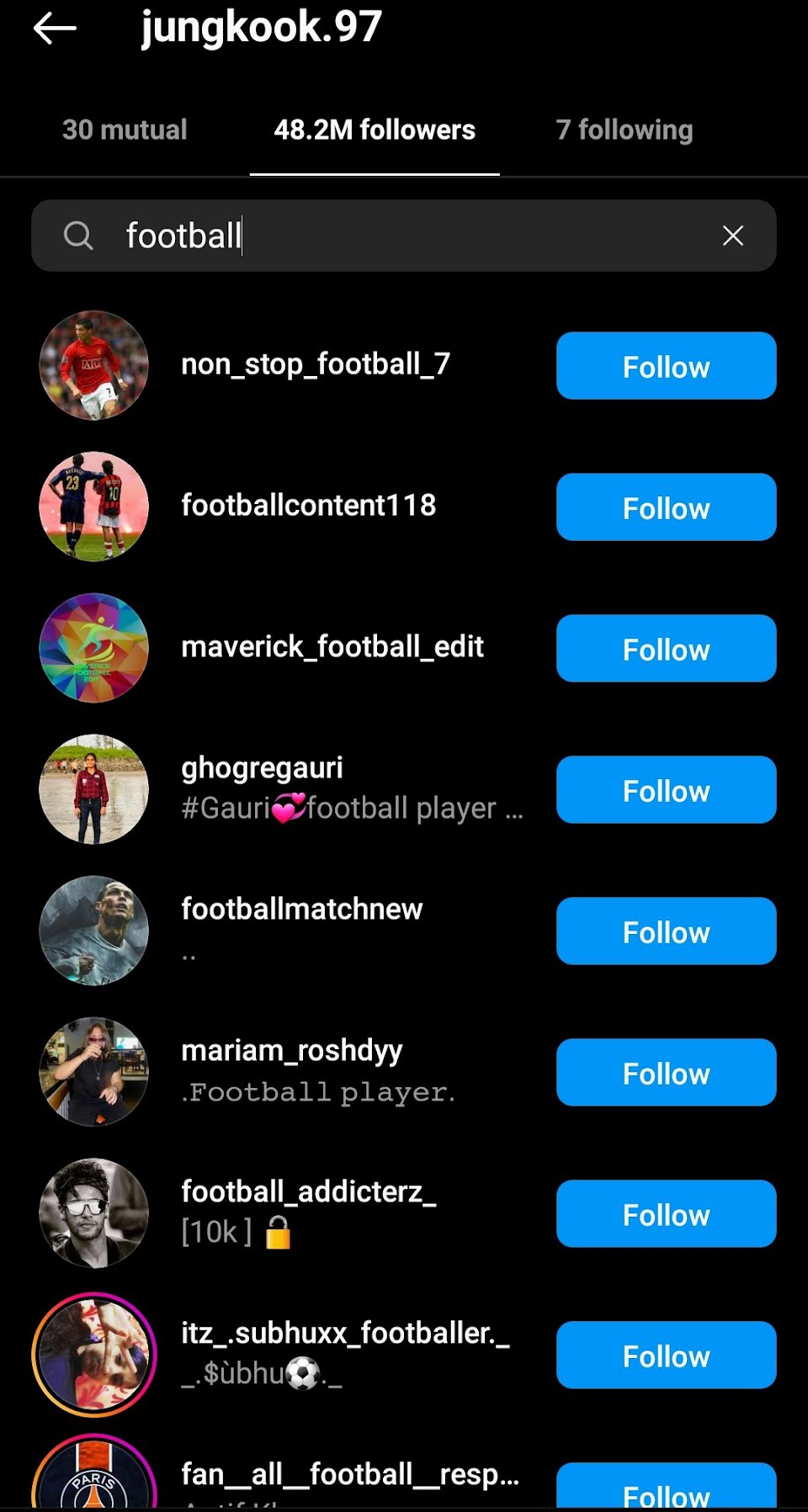Viewport: 808px width, 1512px height.
Task: Open maverick_football_edit profile
Action: [x=332, y=647]
